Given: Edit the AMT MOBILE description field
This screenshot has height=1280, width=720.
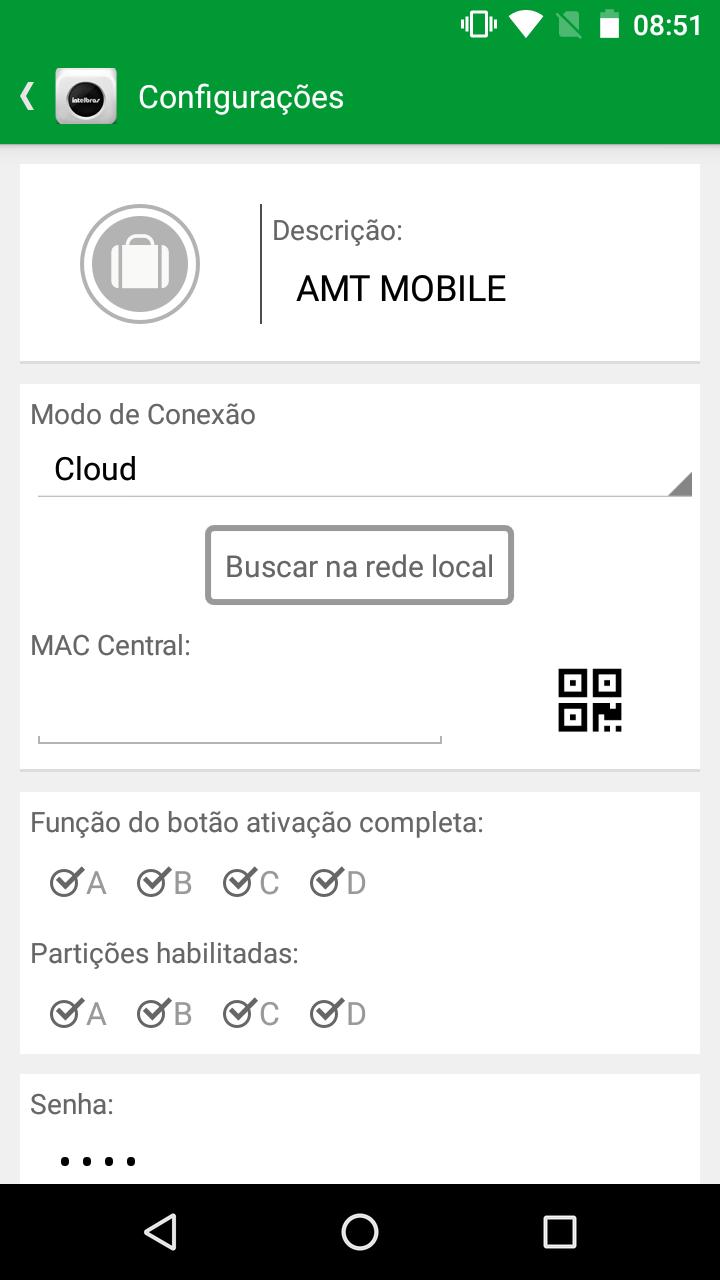Looking at the screenshot, I should pyautogui.click(x=401, y=289).
